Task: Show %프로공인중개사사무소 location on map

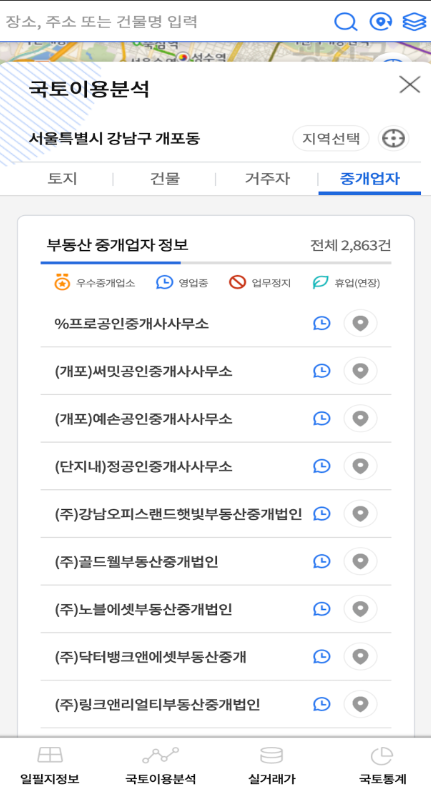Action: 360,323
